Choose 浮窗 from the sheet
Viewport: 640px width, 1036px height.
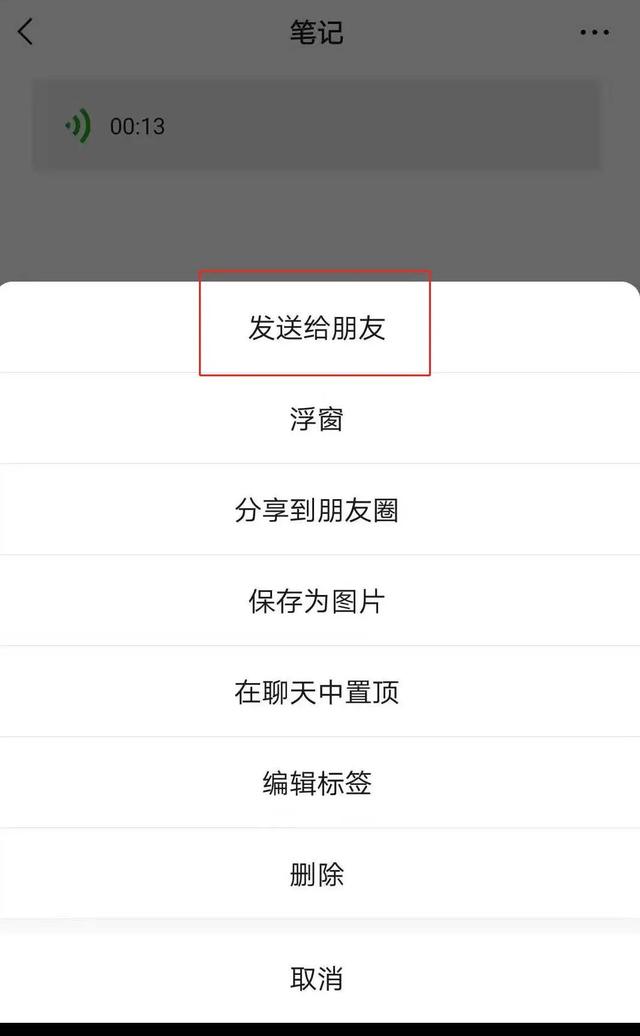[x=320, y=418]
